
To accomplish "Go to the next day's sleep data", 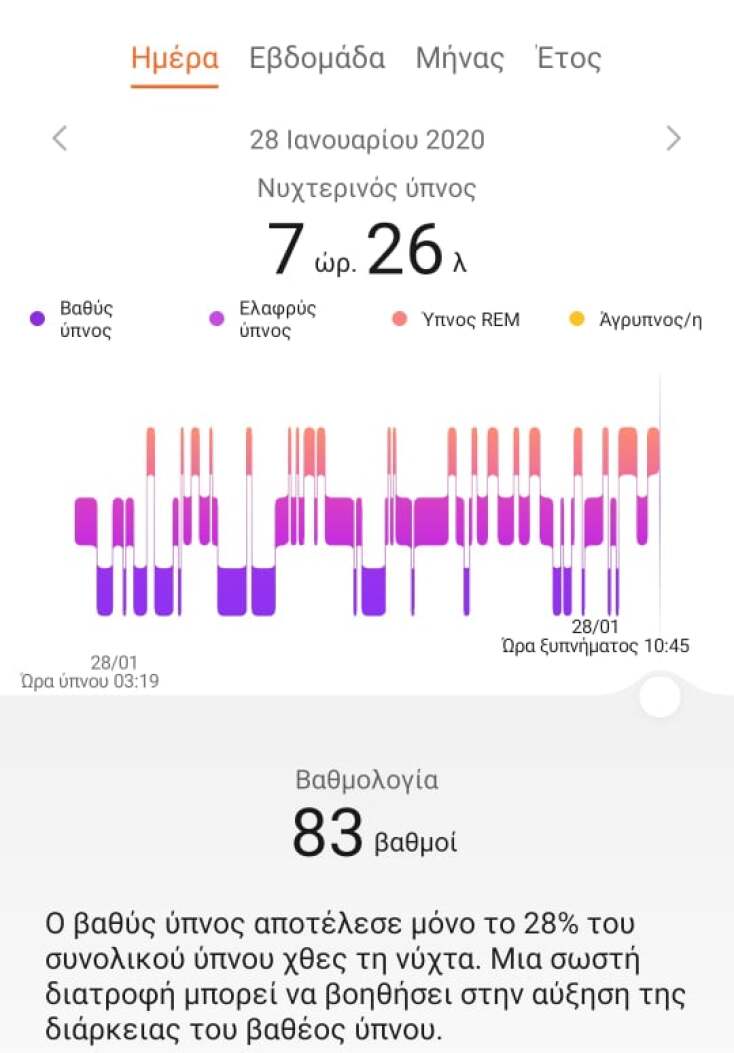I will click(673, 138).
